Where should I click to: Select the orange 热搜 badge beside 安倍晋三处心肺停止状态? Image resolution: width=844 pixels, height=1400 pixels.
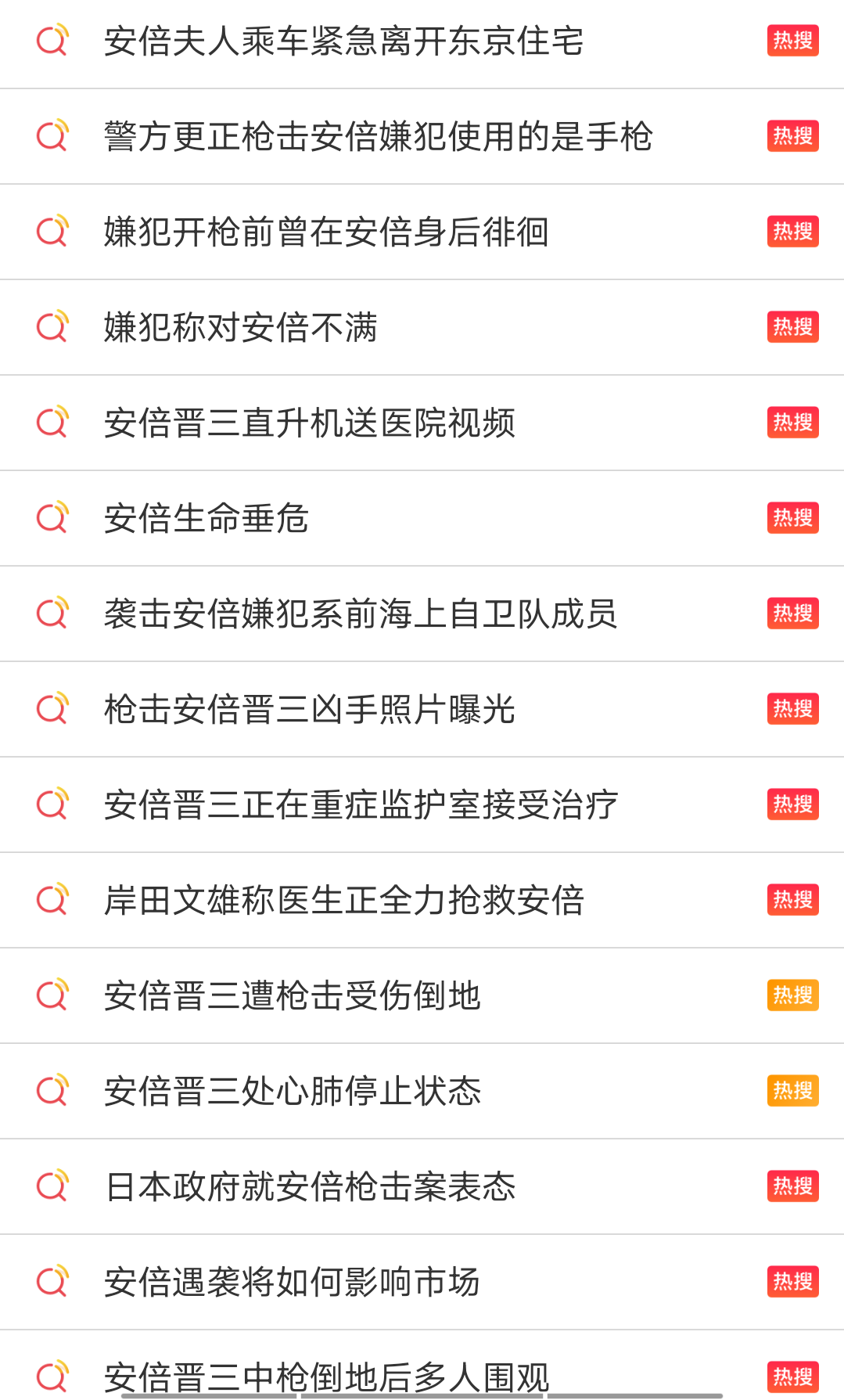pyautogui.click(x=792, y=1090)
